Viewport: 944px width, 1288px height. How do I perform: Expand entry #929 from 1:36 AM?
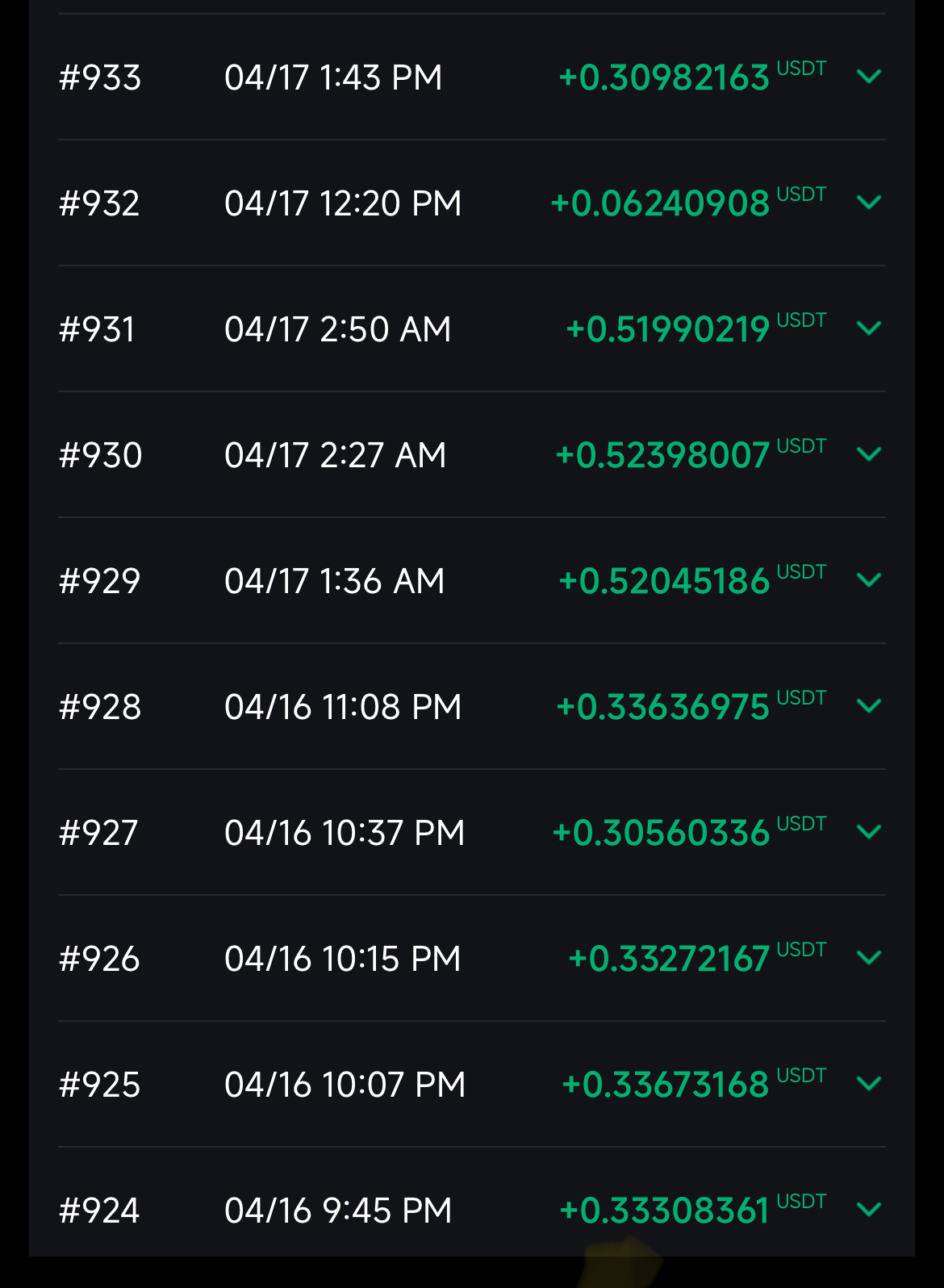coord(868,580)
